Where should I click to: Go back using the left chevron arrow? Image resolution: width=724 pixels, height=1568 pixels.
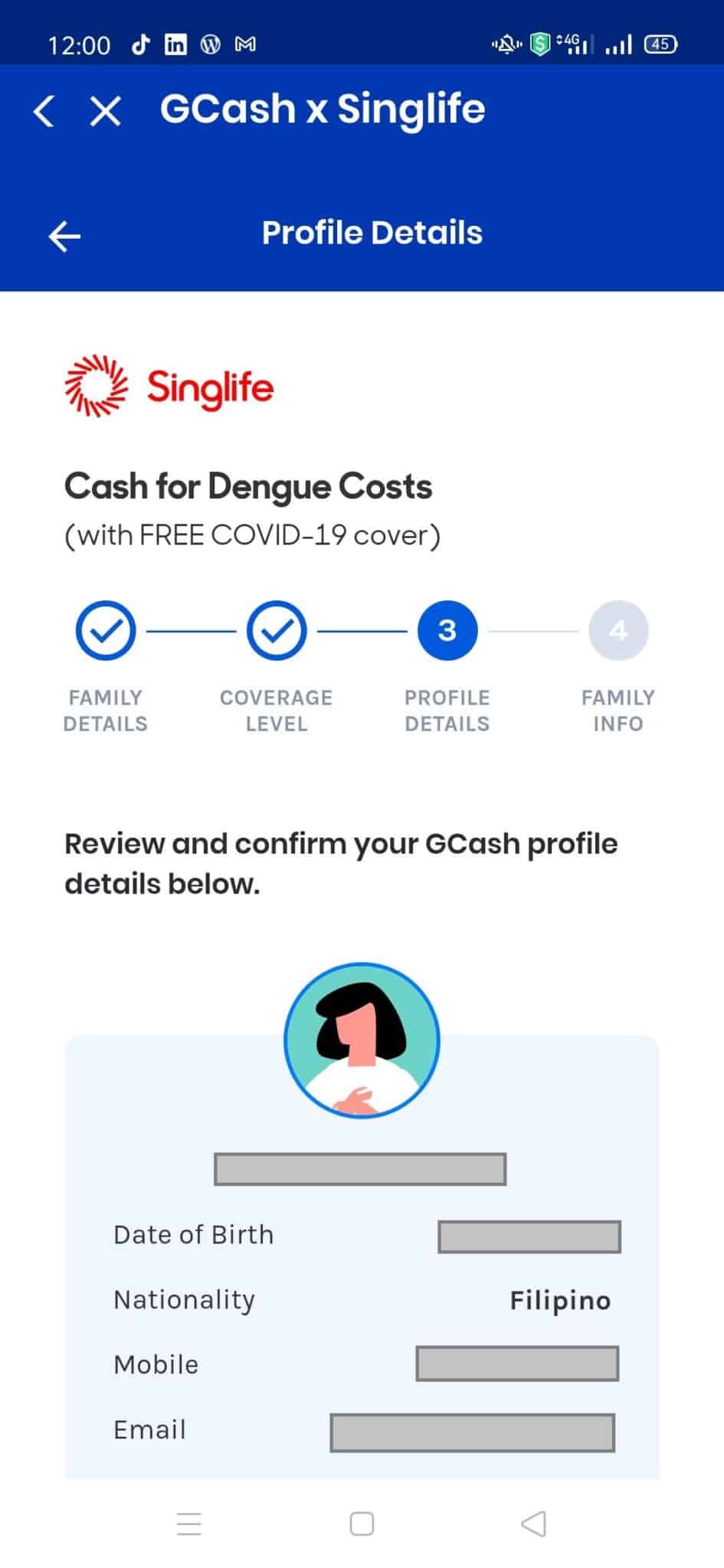pos(44,111)
